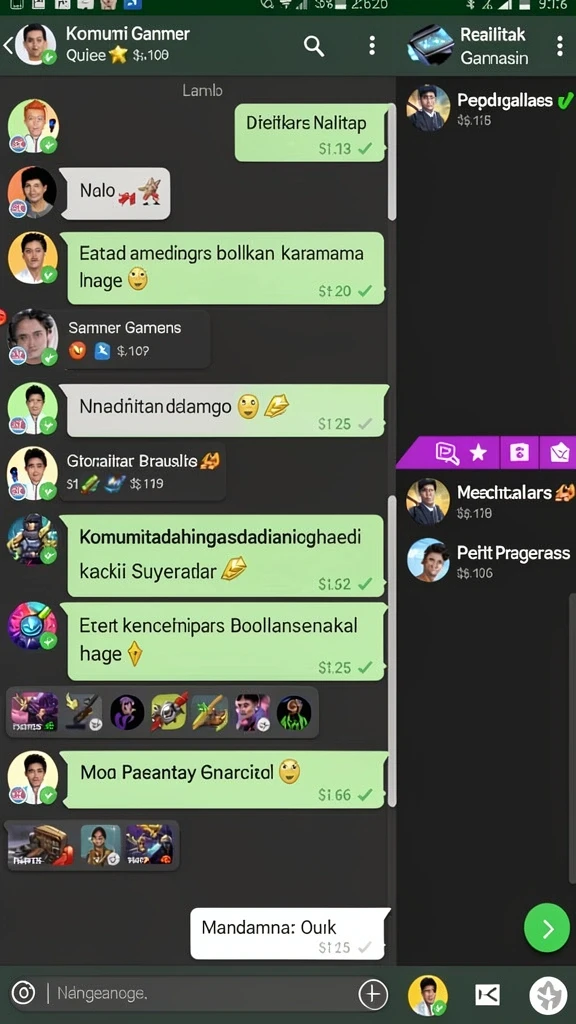
Task: Open the Pepdigallaes contact row
Action: tap(488, 109)
